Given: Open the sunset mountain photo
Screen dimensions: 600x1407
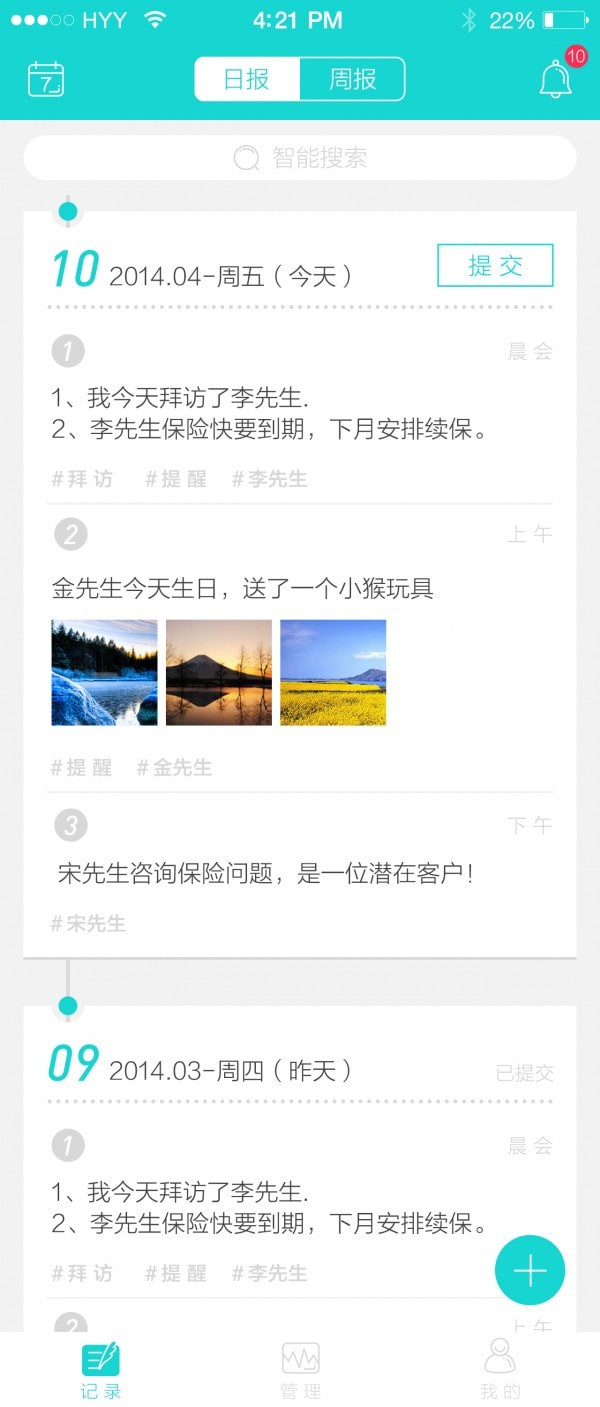Looking at the screenshot, I should (219, 672).
